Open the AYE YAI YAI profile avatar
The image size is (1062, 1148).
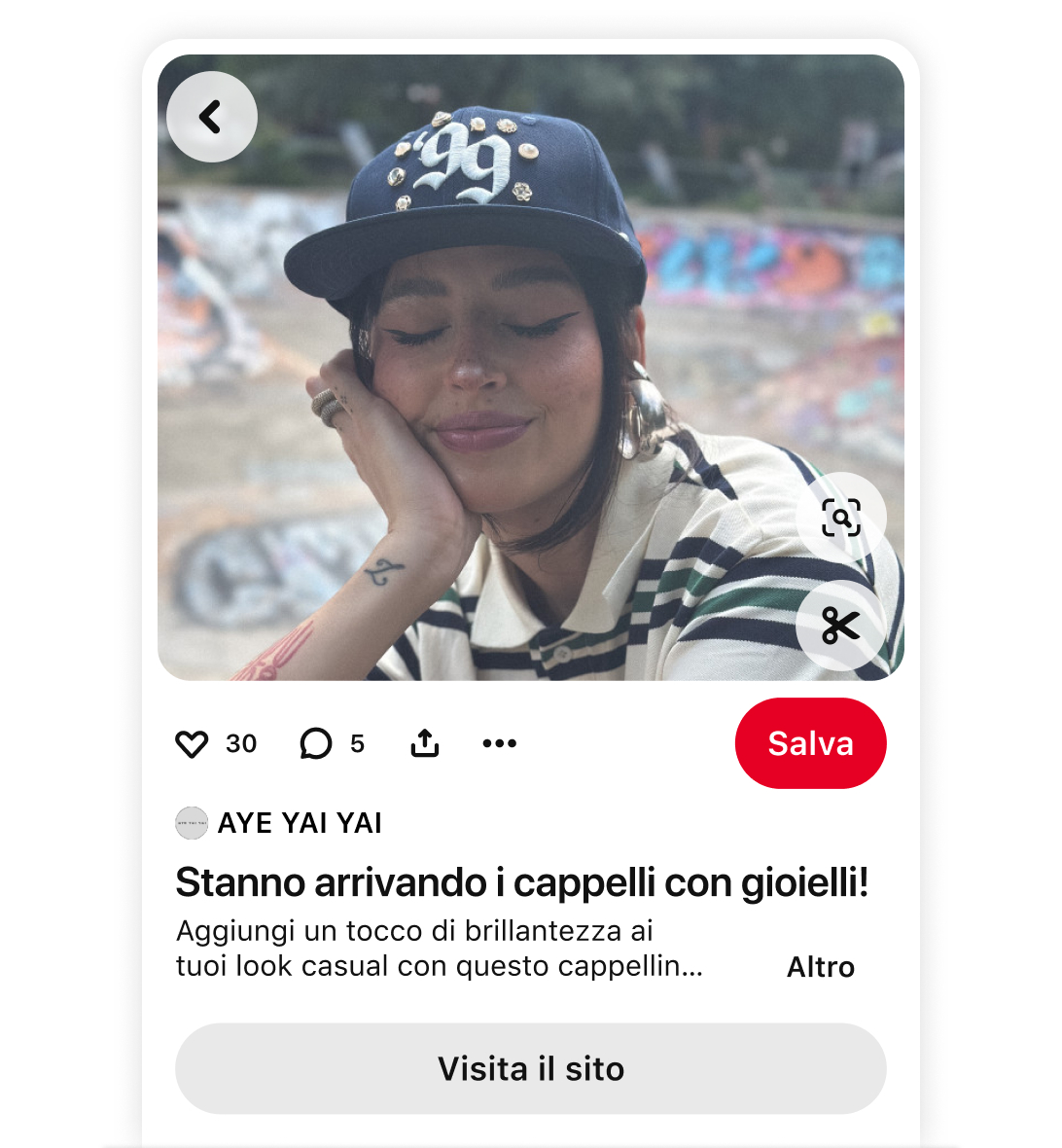191,823
